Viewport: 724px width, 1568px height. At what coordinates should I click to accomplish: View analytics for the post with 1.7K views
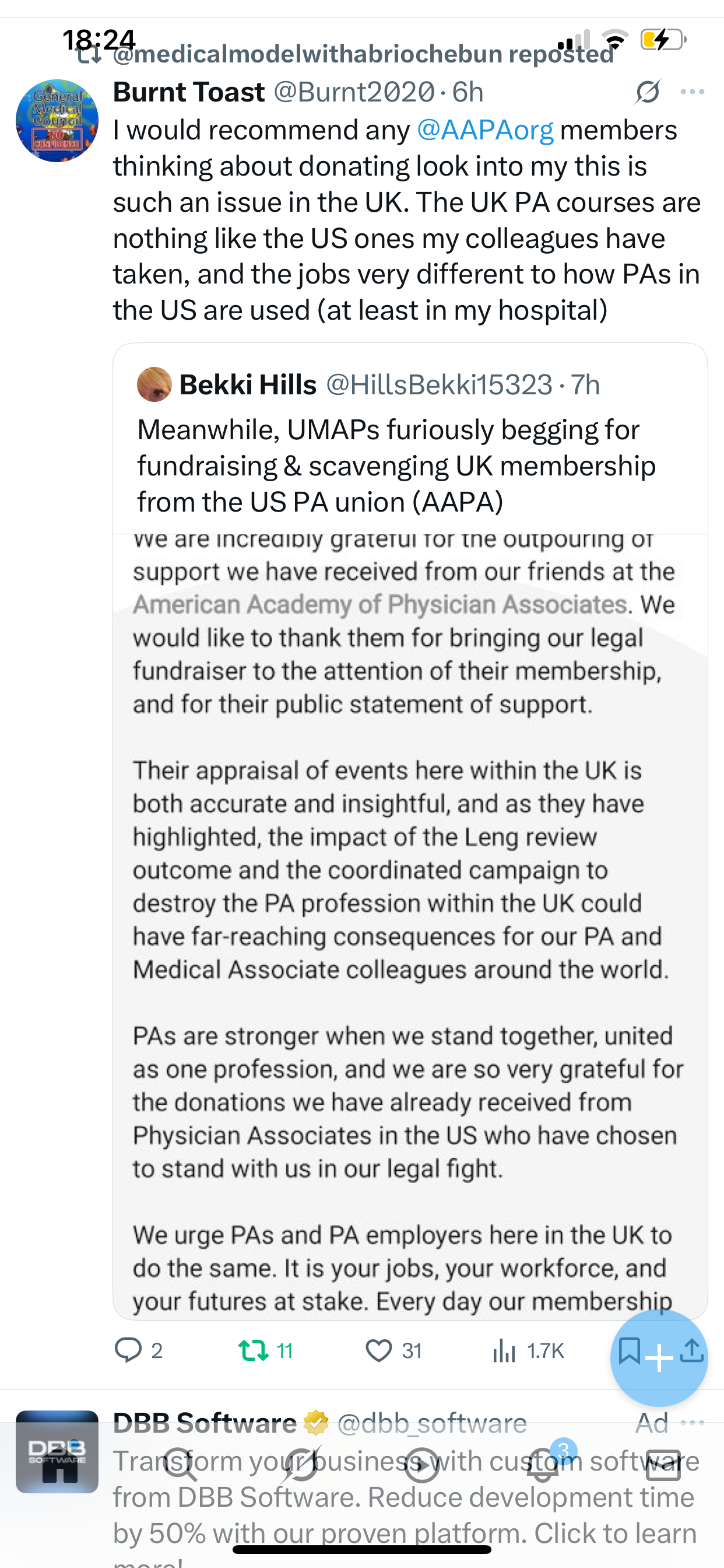tap(504, 1350)
